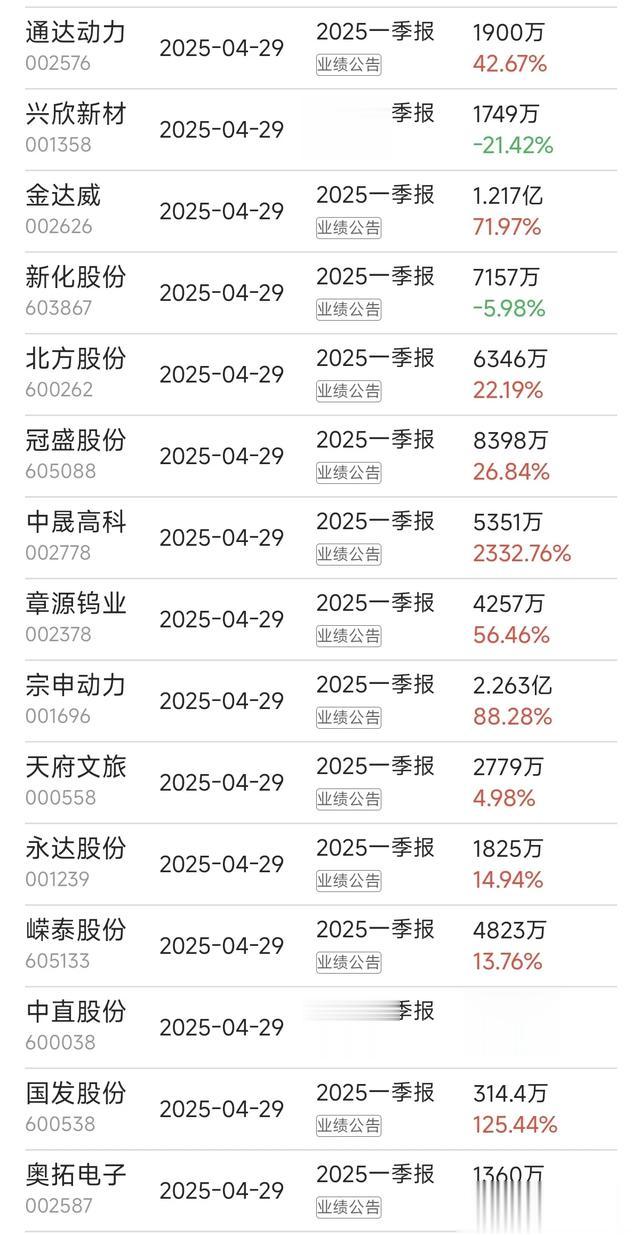Screen dimensions: 640x1235
Task: Select 中晟高科 002778 in the list
Action: pos(320,538)
